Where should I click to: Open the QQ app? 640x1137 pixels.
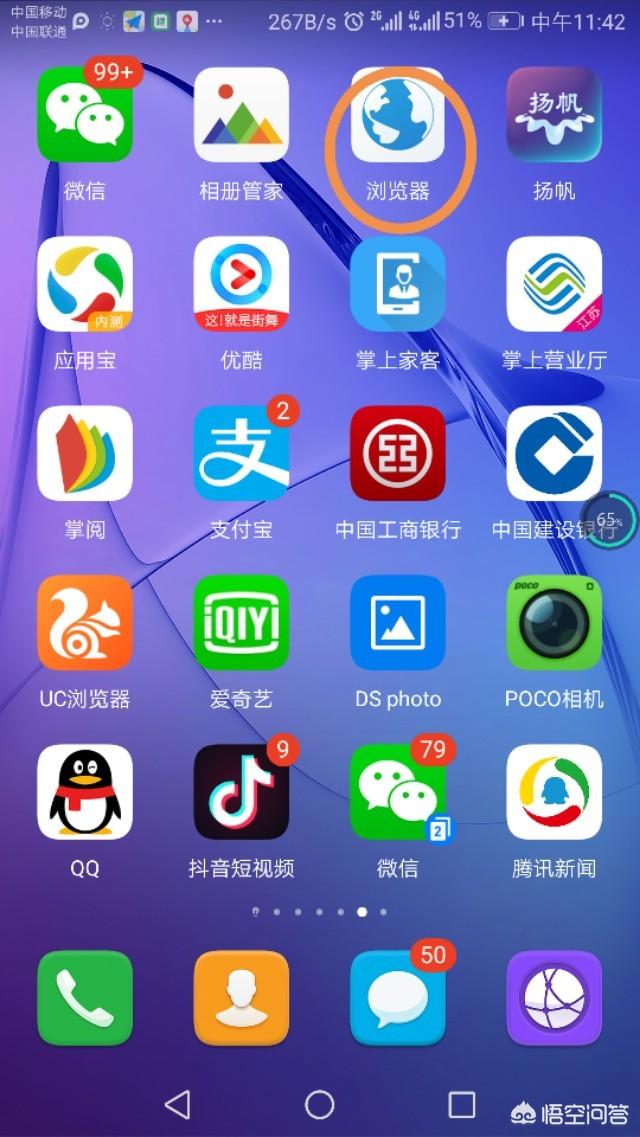click(85, 791)
